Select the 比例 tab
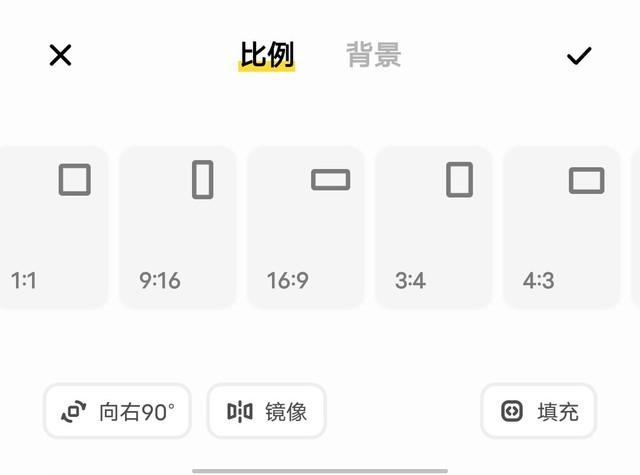640x475 pixels. (x=267, y=55)
